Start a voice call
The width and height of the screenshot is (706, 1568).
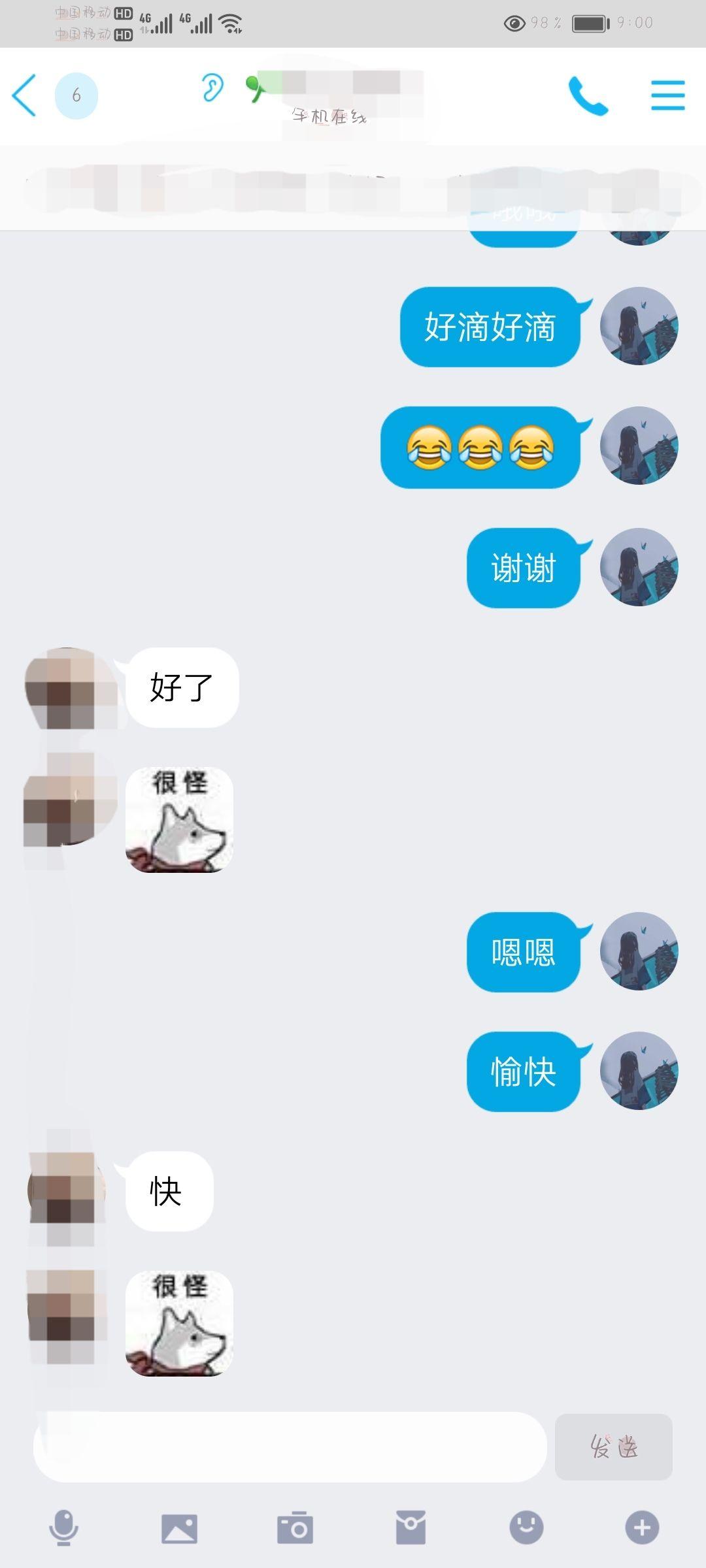[588, 95]
